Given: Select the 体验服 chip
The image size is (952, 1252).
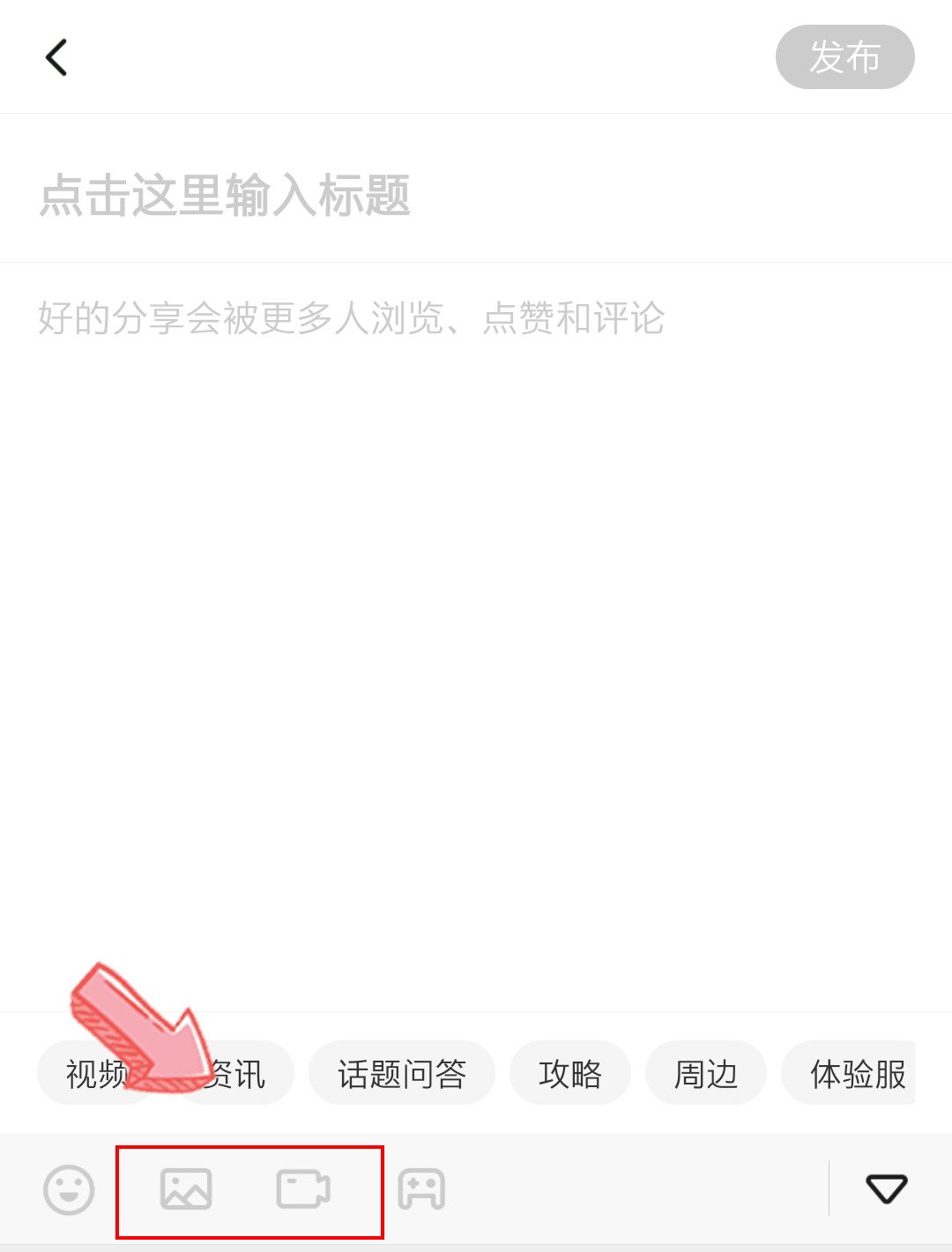Looking at the screenshot, I should (853, 1073).
